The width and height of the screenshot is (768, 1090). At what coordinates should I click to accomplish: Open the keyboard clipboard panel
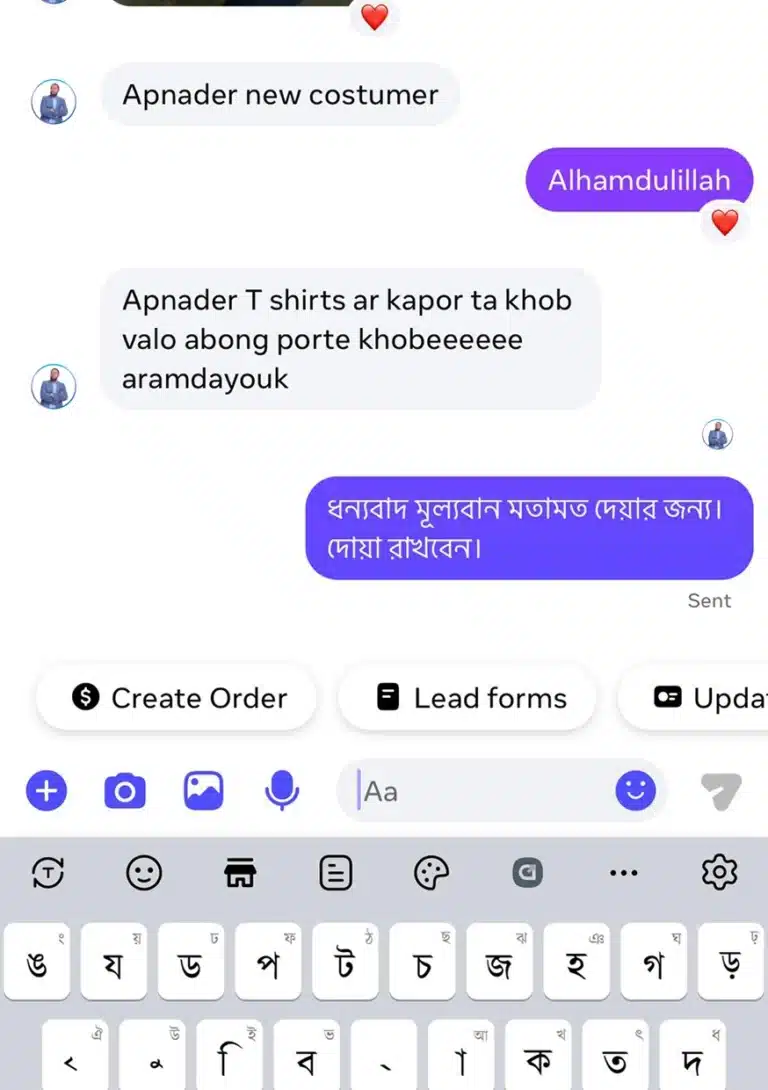pyautogui.click(x=335, y=873)
